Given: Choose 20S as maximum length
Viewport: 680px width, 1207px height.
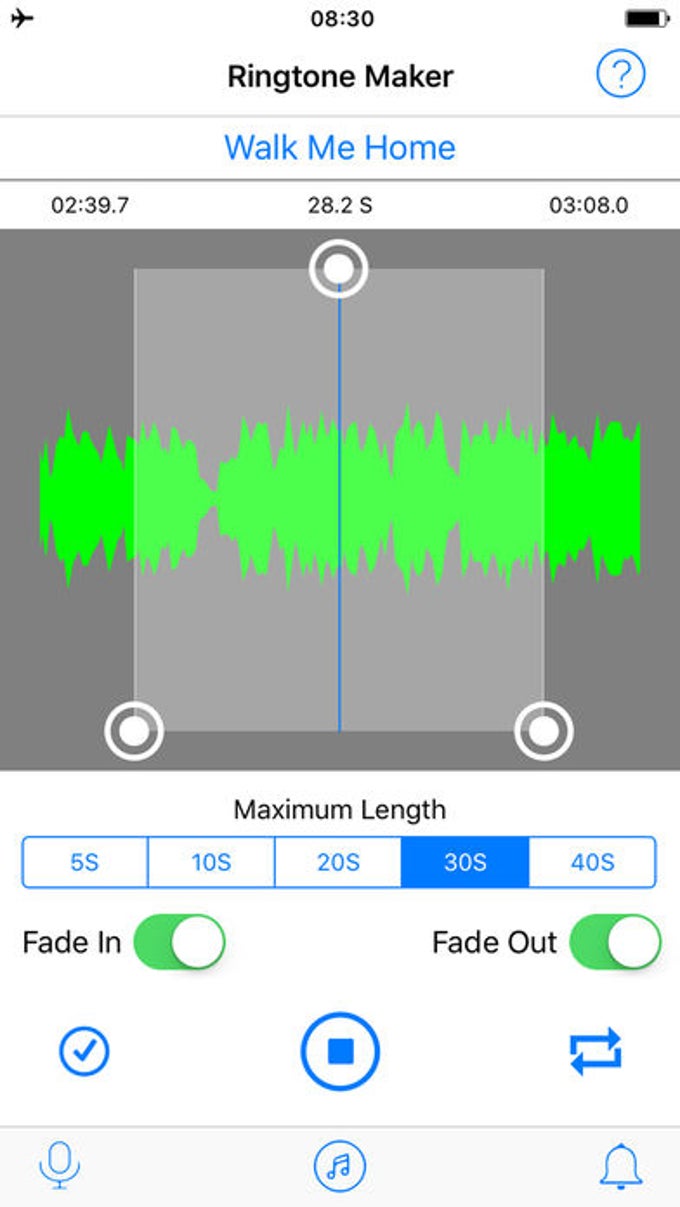Looking at the screenshot, I should click(338, 862).
